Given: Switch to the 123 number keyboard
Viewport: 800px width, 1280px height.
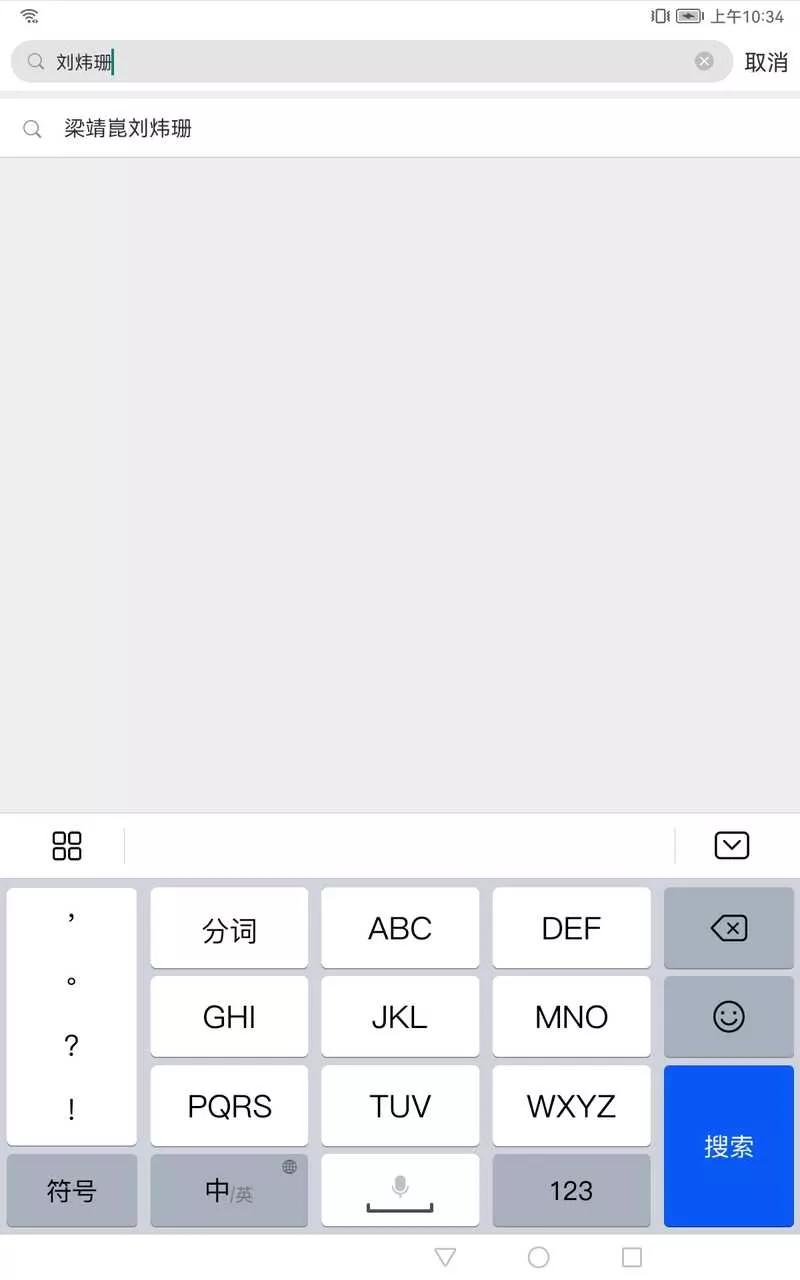Looking at the screenshot, I should [x=571, y=1191].
